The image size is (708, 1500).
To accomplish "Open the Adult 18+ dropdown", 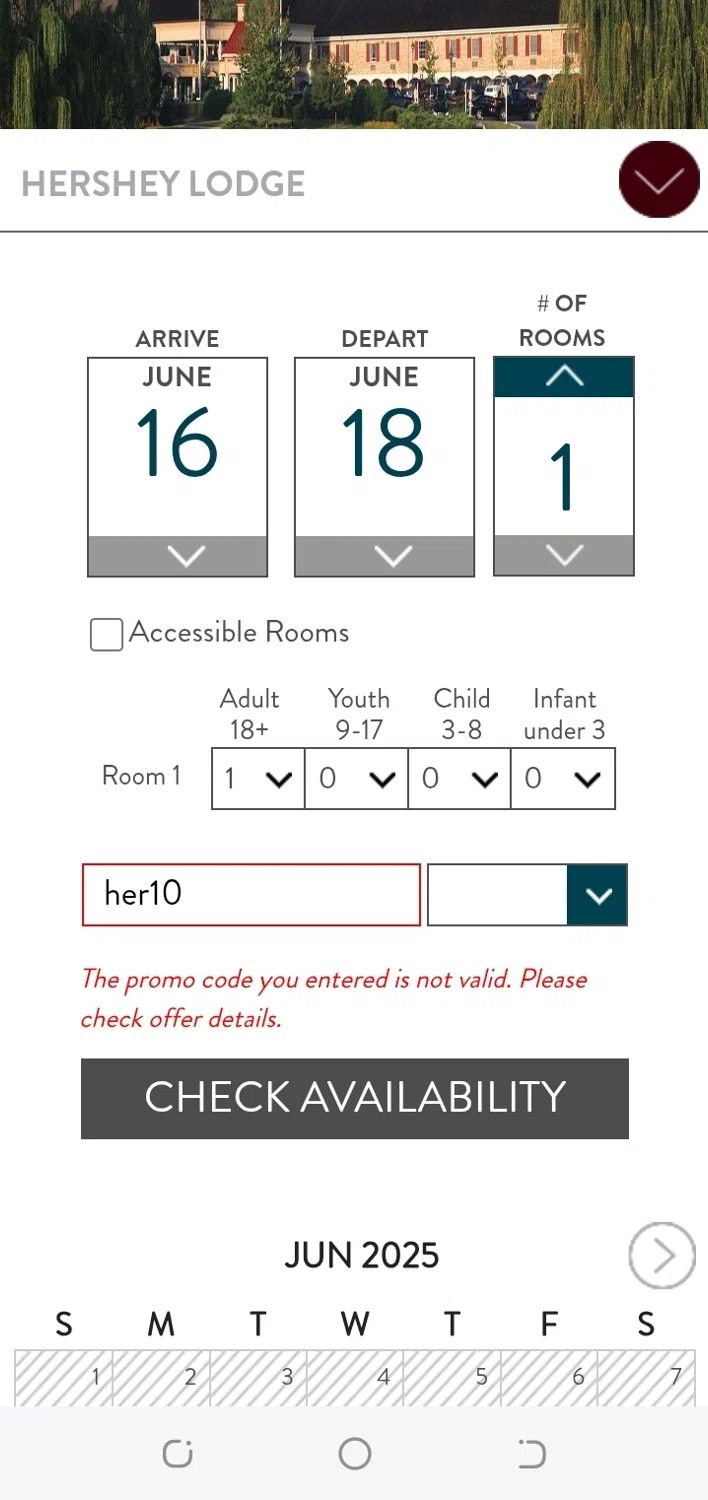I will 258,778.
